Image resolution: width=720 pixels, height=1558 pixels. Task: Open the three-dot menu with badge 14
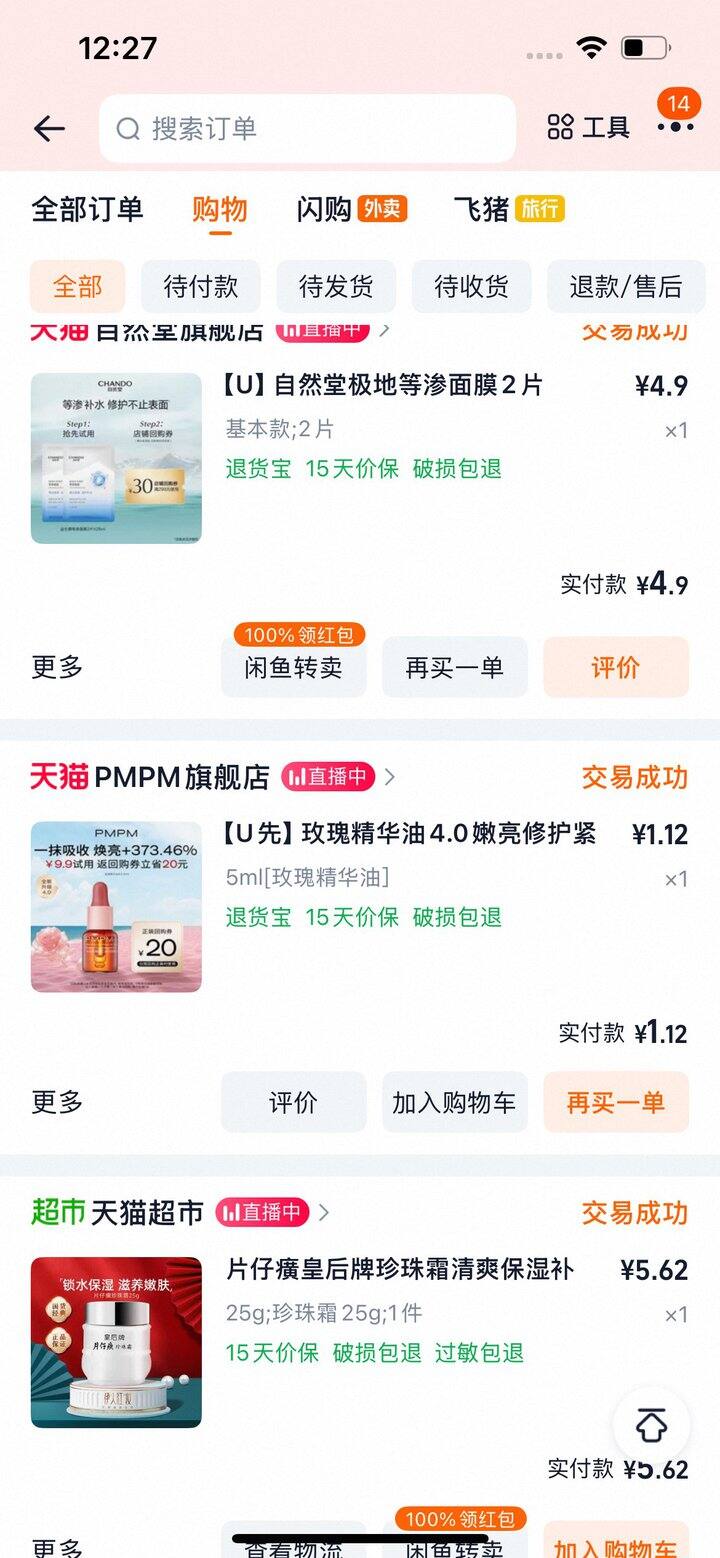pos(676,126)
